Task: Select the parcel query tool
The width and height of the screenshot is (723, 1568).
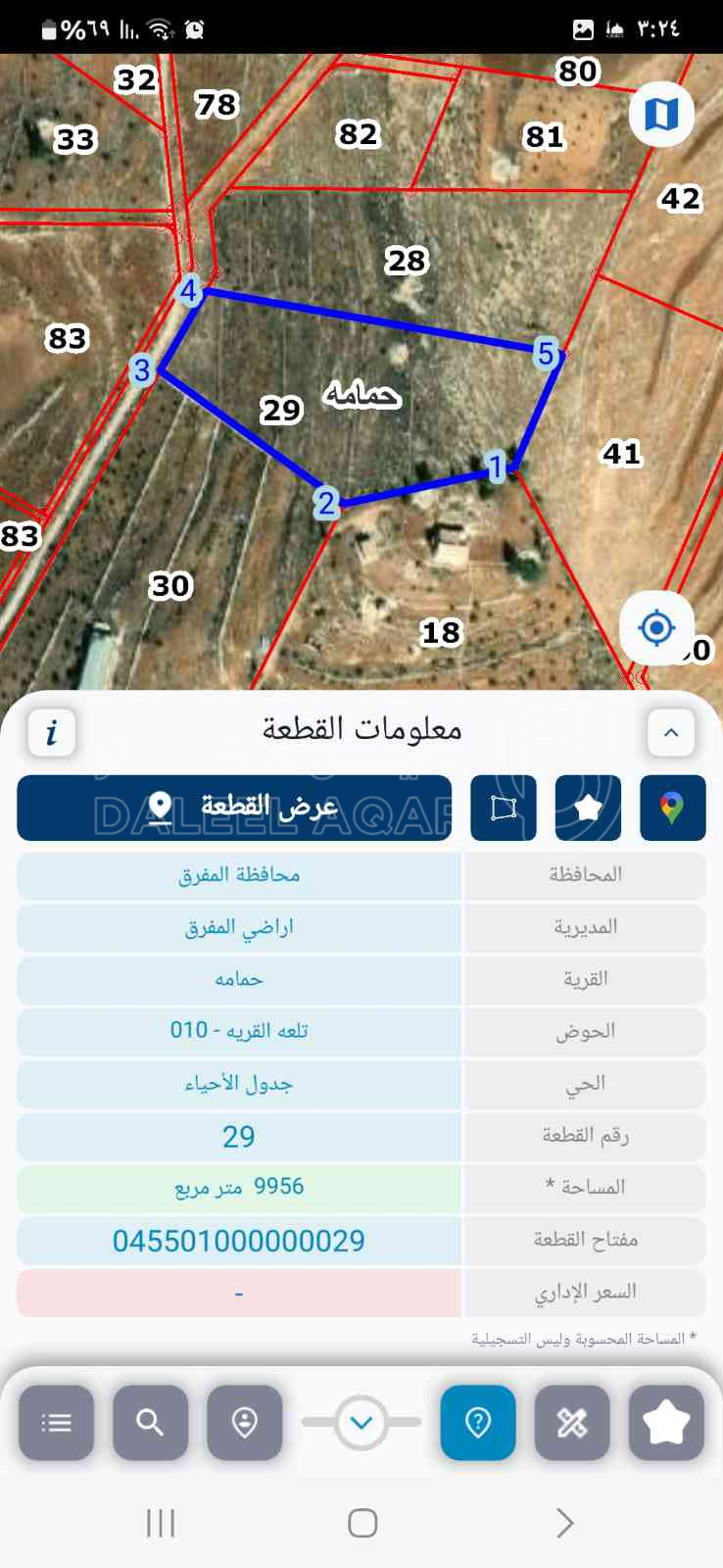Action: pos(478,1422)
